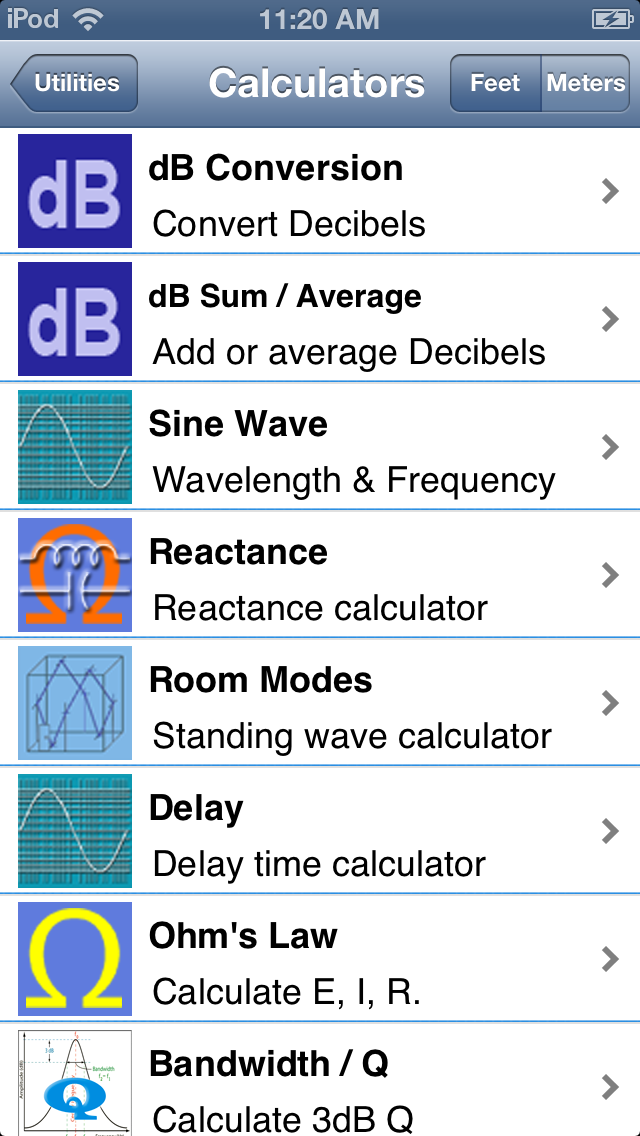The width and height of the screenshot is (640, 1136).
Task: Open dB Sum / Average calculator
Action: 320,318
